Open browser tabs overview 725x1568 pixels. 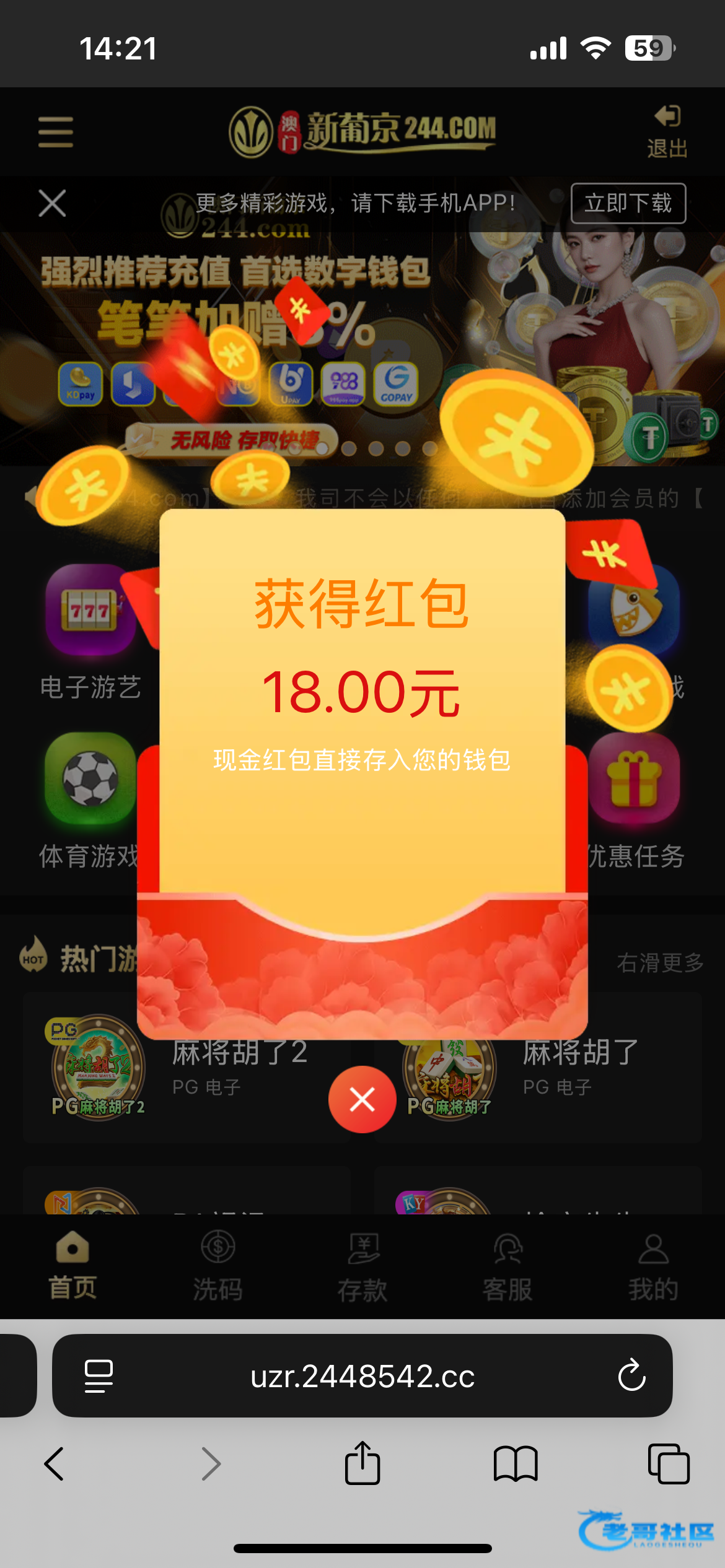[x=668, y=1464]
